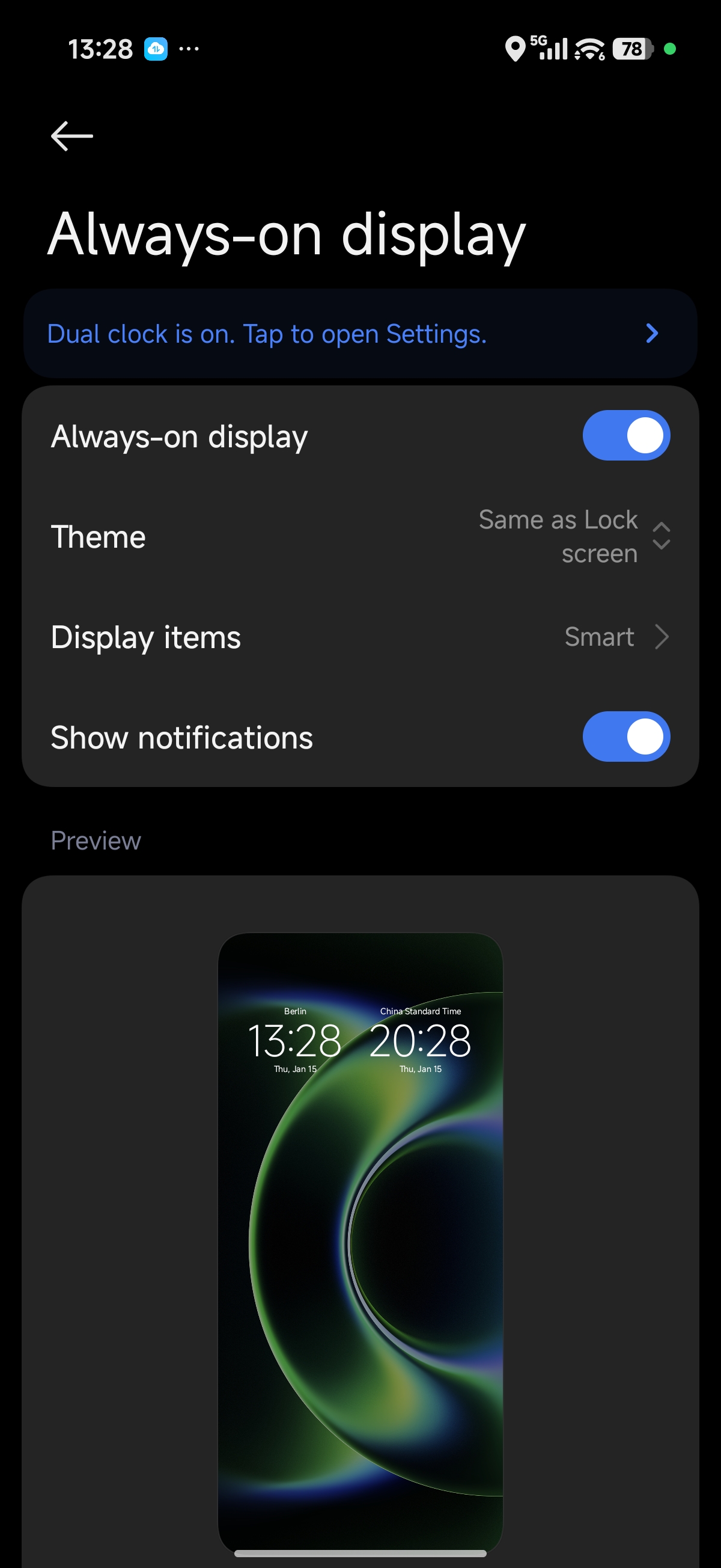
Task: Go back using the arrow icon
Action: pos(71,136)
